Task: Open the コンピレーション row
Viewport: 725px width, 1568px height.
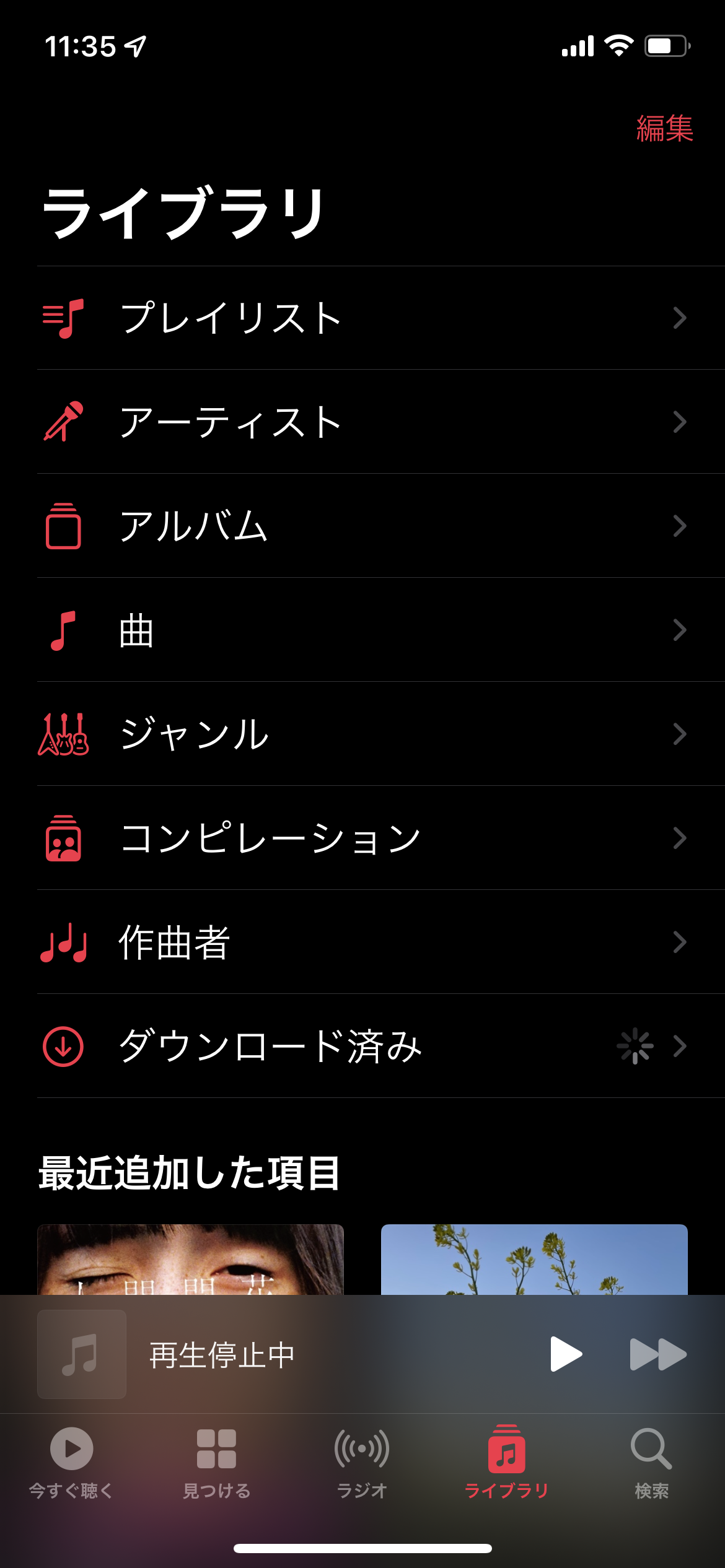Action: pos(362,838)
